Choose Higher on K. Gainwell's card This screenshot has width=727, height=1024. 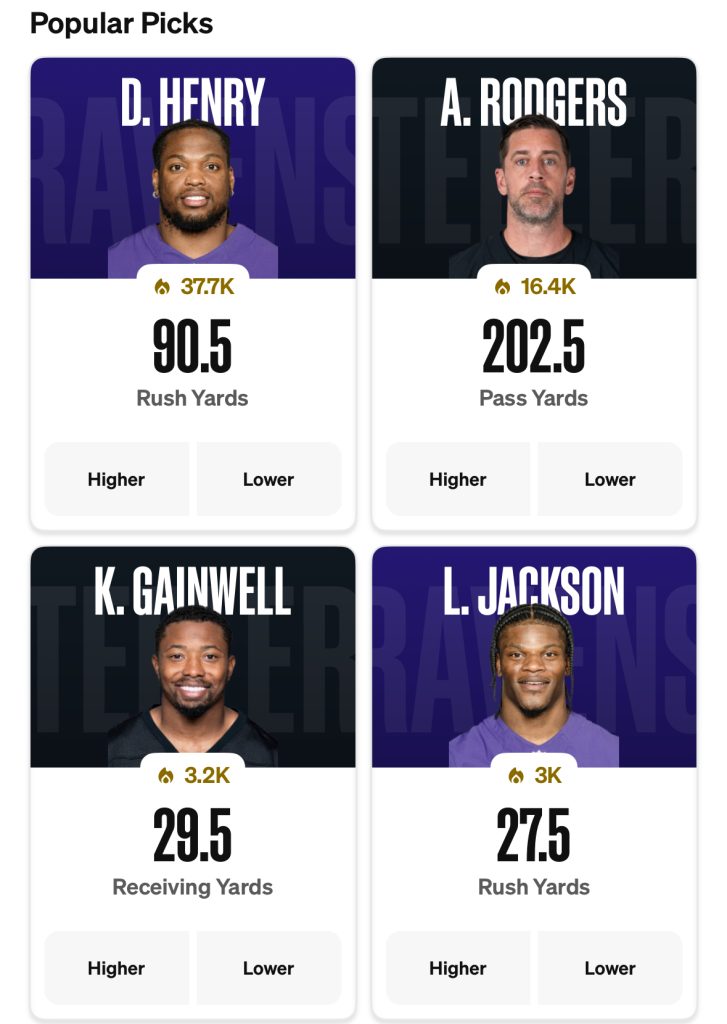point(116,968)
